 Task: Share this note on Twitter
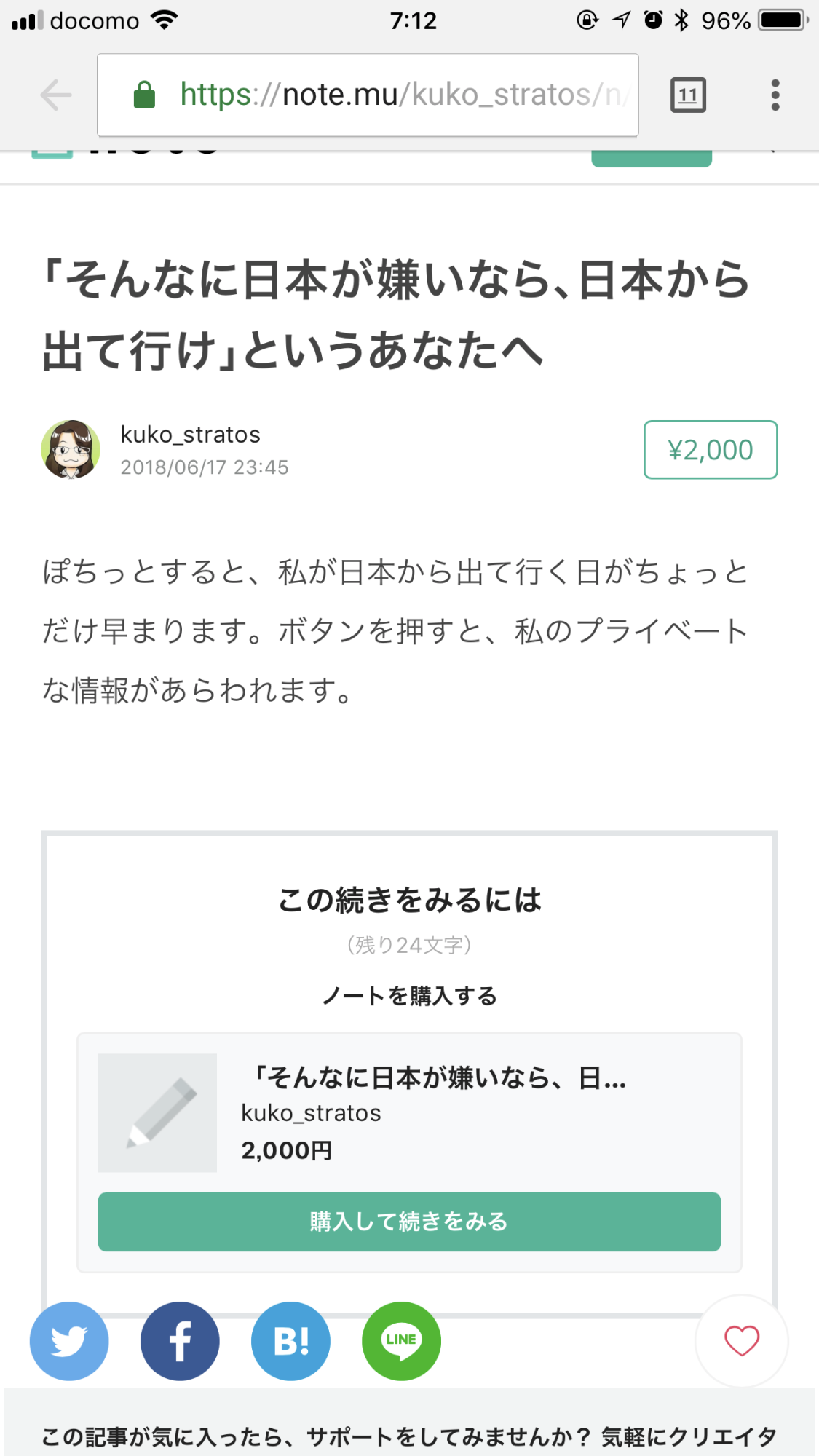[x=69, y=1341]
